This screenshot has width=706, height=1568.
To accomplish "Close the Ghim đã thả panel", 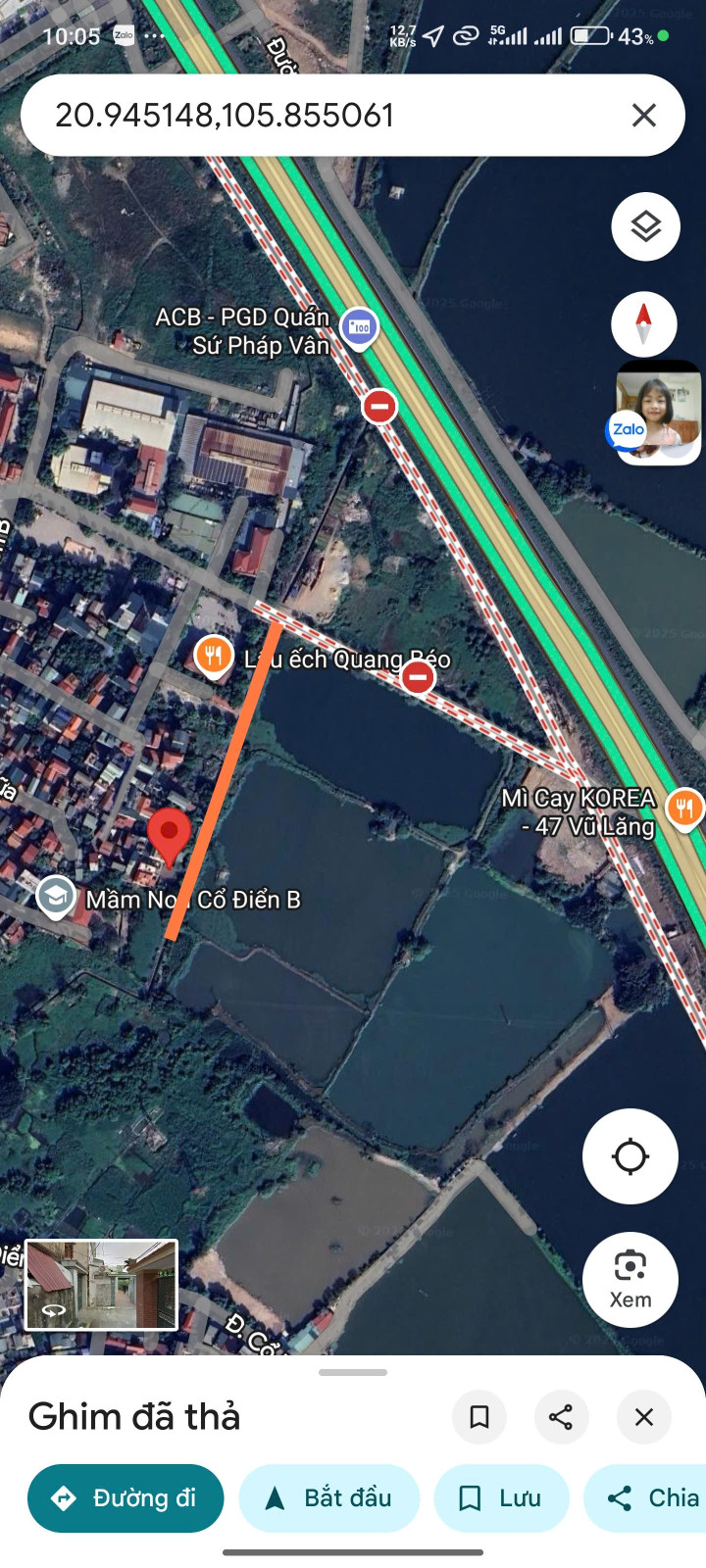I will (644, 1416).
